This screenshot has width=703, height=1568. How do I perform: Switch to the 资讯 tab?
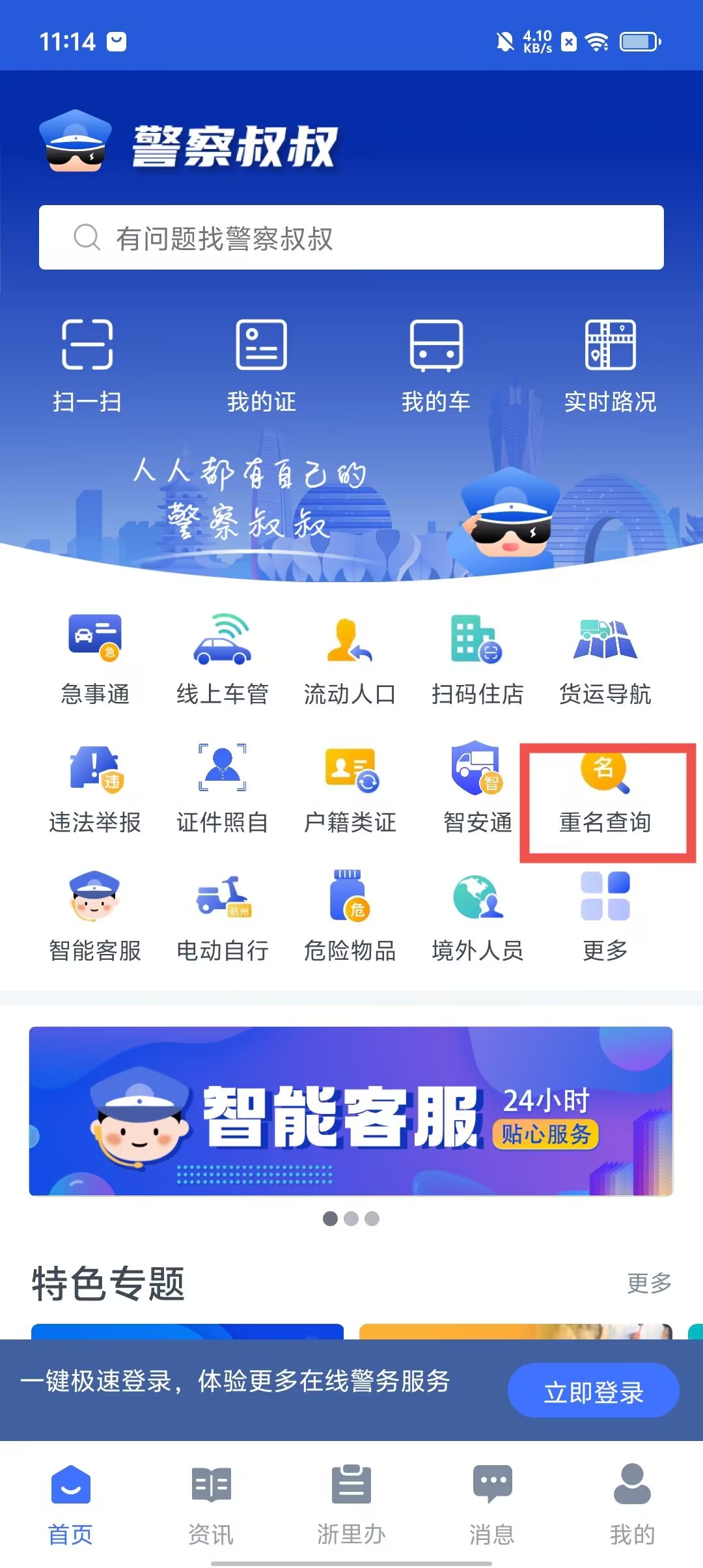(211, 1504)
